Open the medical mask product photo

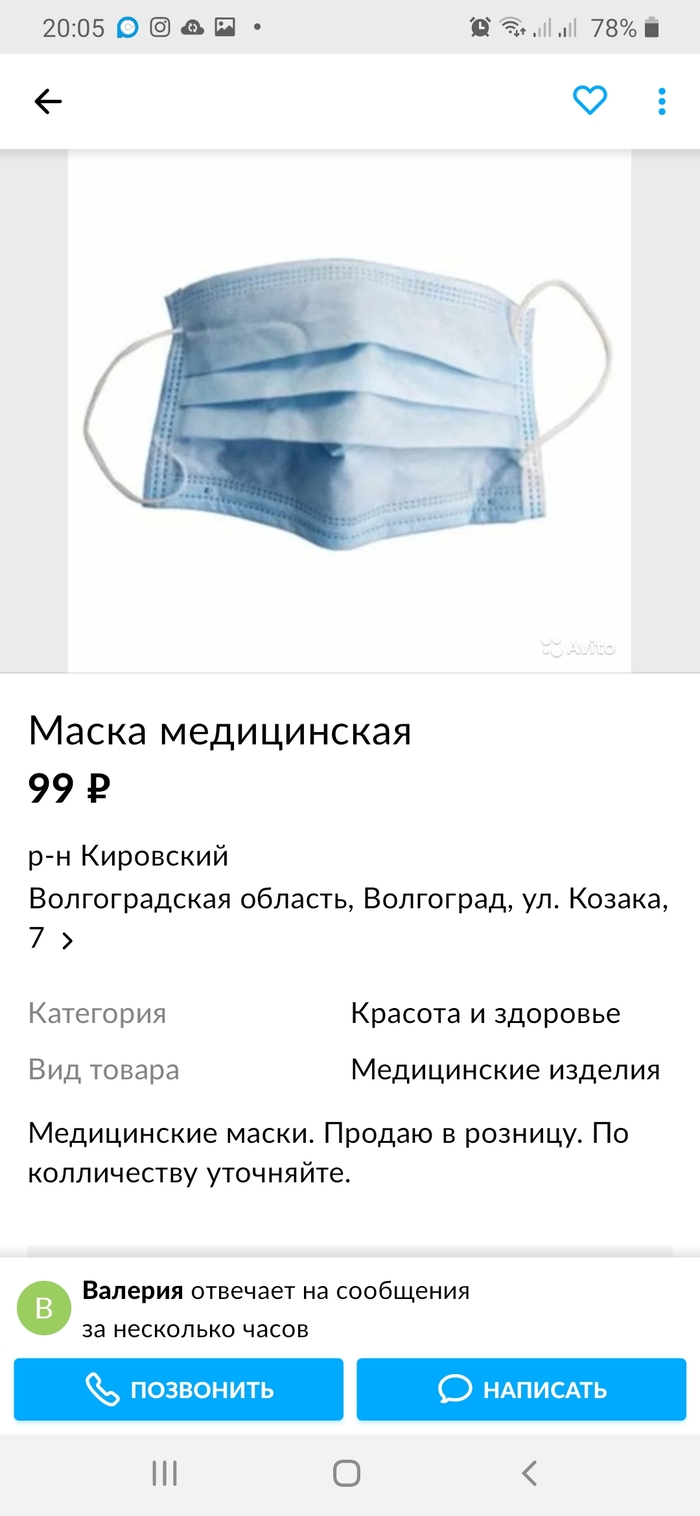tap(349, 410)
